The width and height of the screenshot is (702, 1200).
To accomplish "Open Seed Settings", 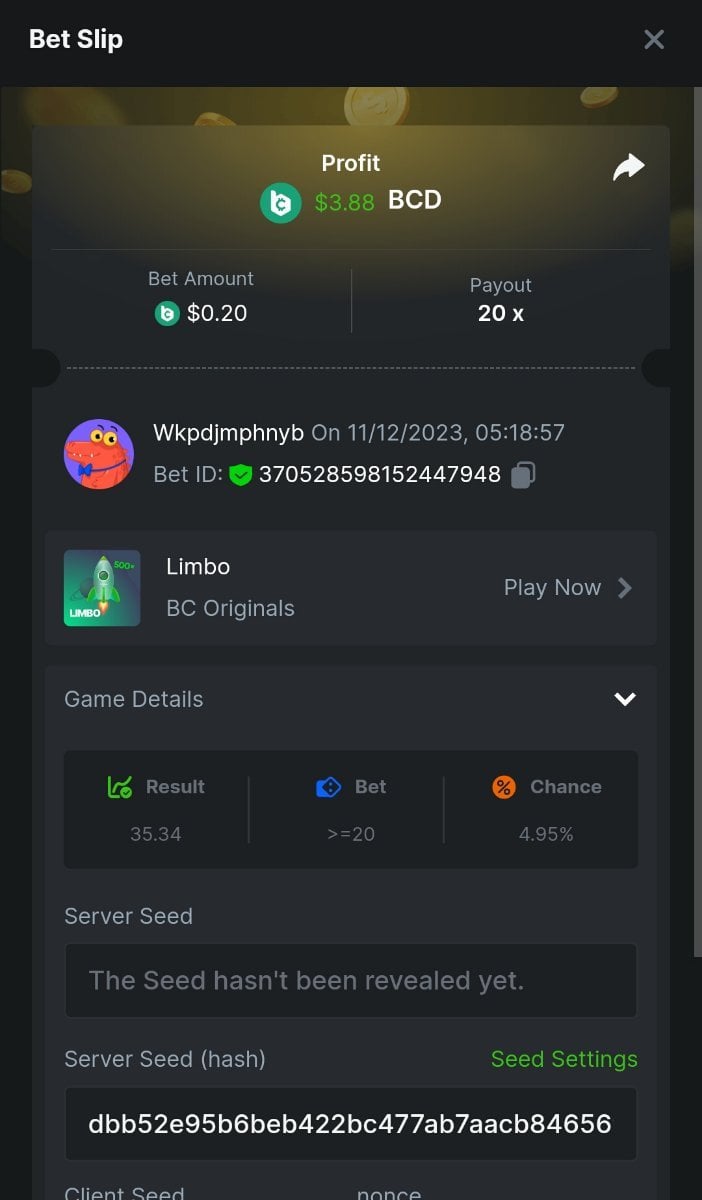I will coord(564,1059).
